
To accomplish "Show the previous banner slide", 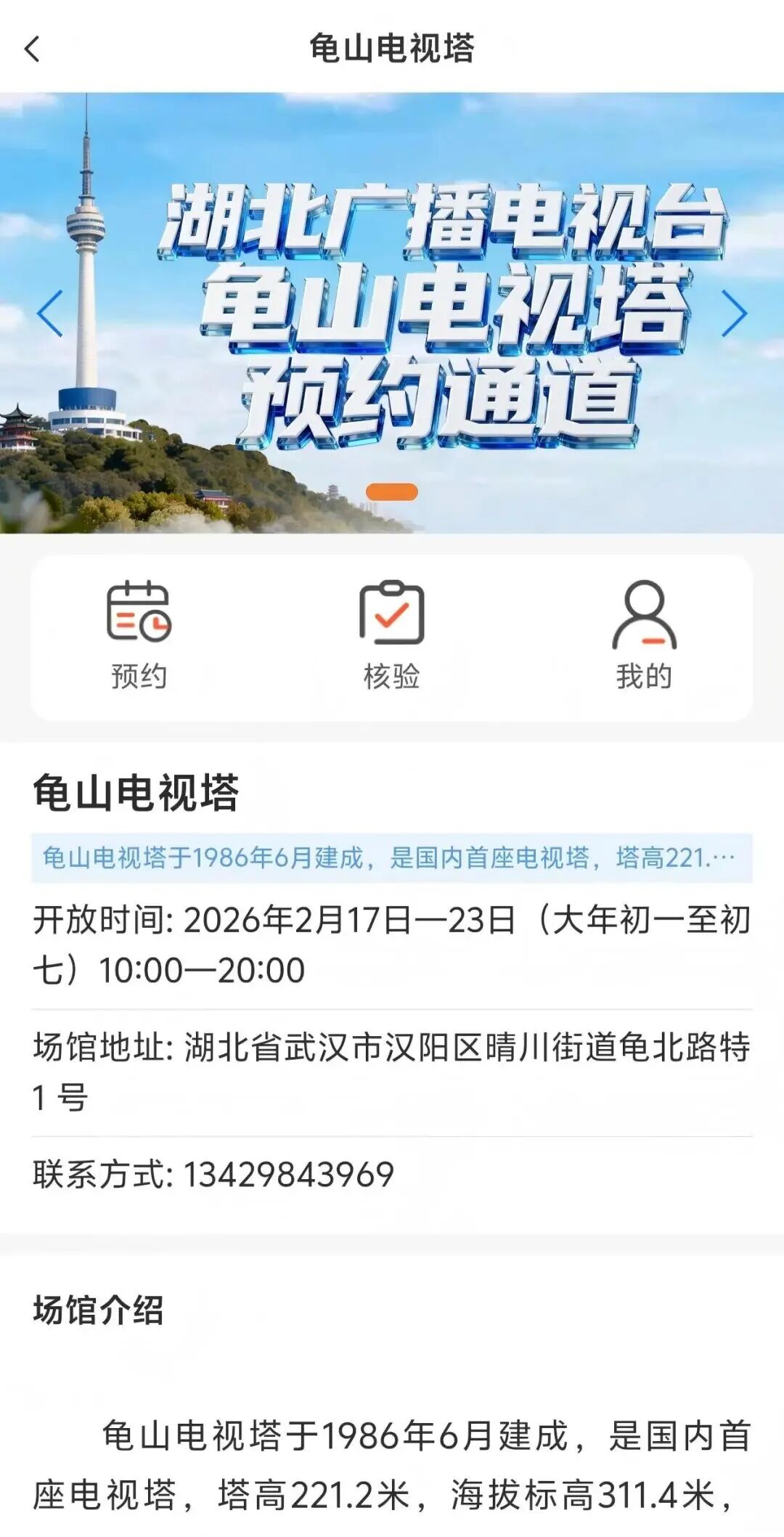I will pos(49,314).
